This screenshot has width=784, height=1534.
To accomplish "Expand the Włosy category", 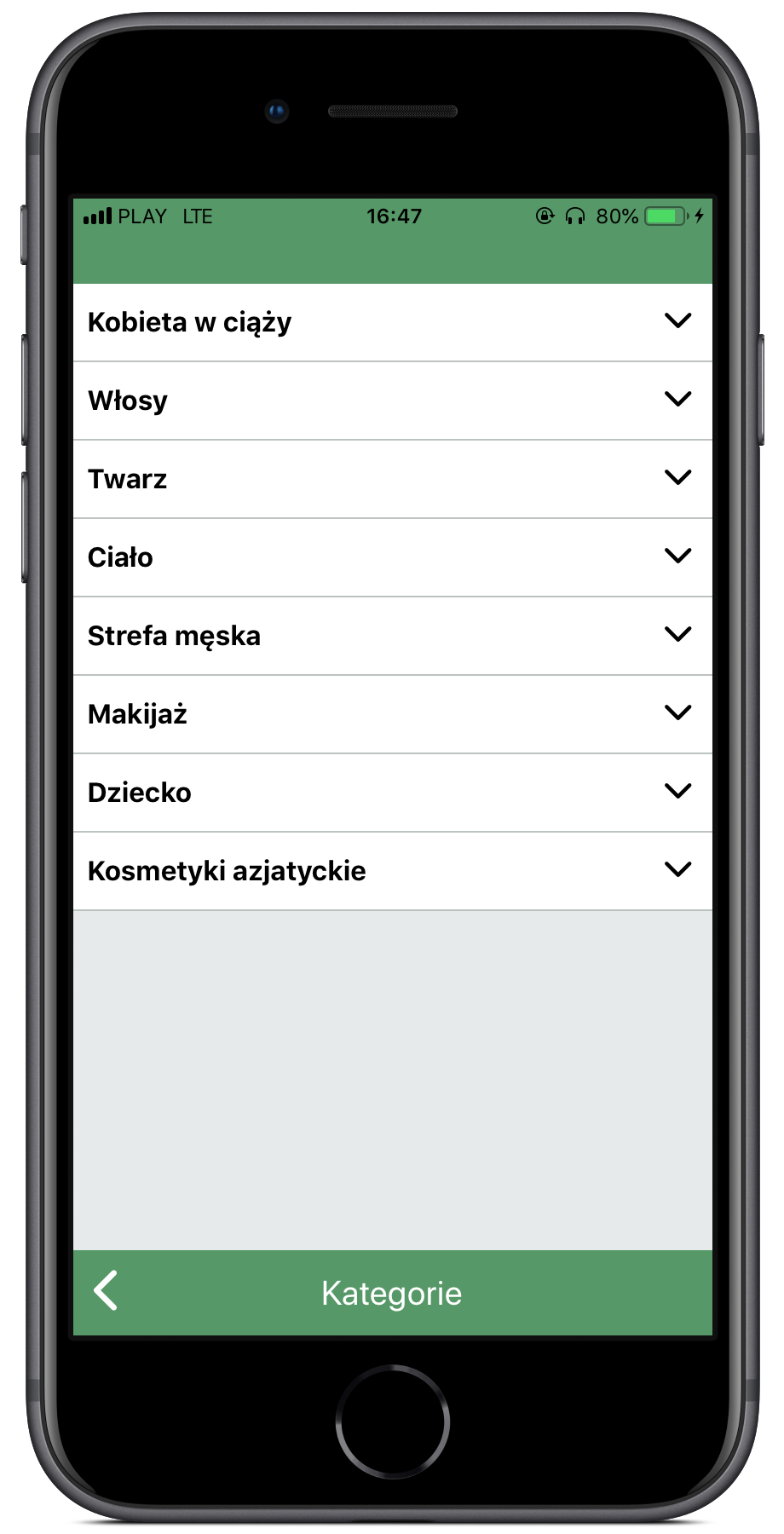I will [677, 400].
